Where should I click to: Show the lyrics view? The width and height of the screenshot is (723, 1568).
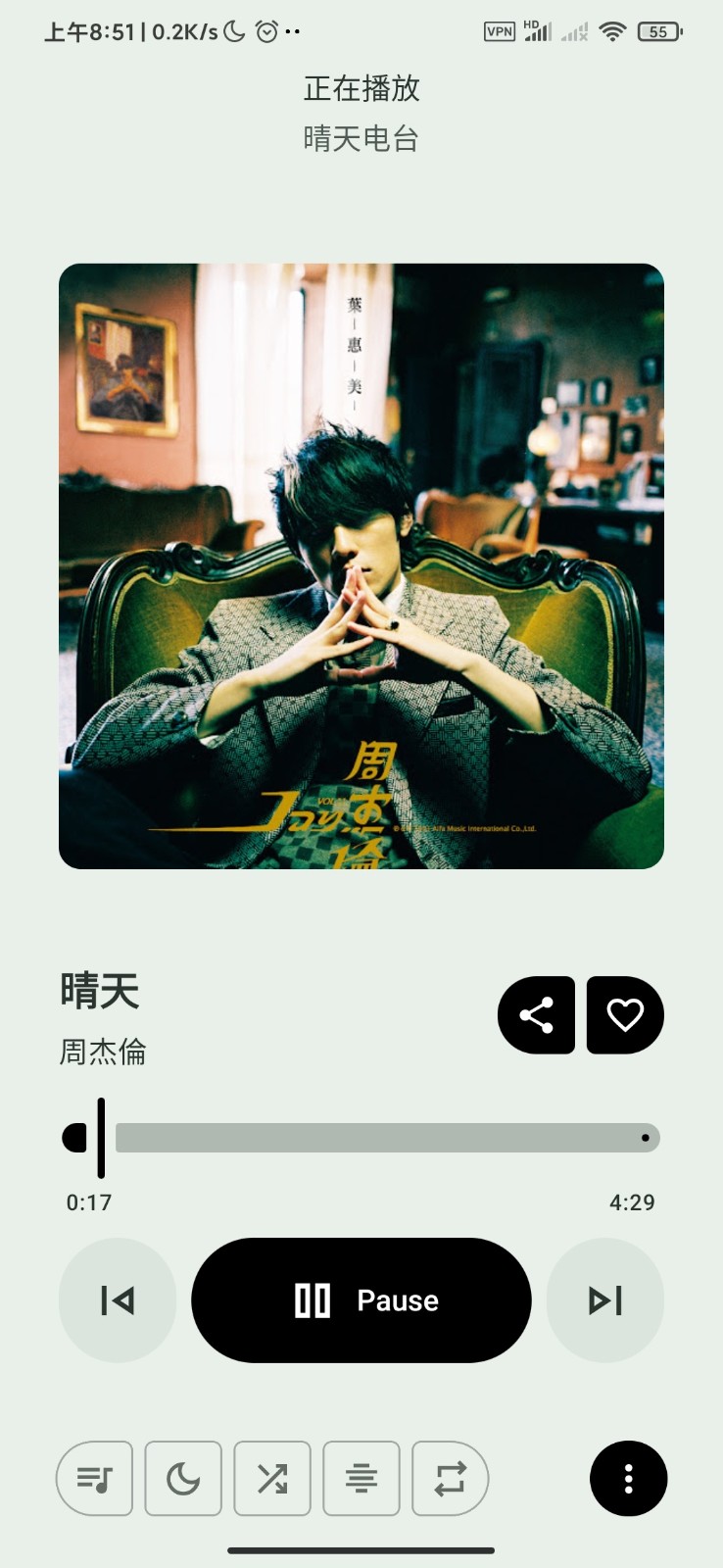361,1478
